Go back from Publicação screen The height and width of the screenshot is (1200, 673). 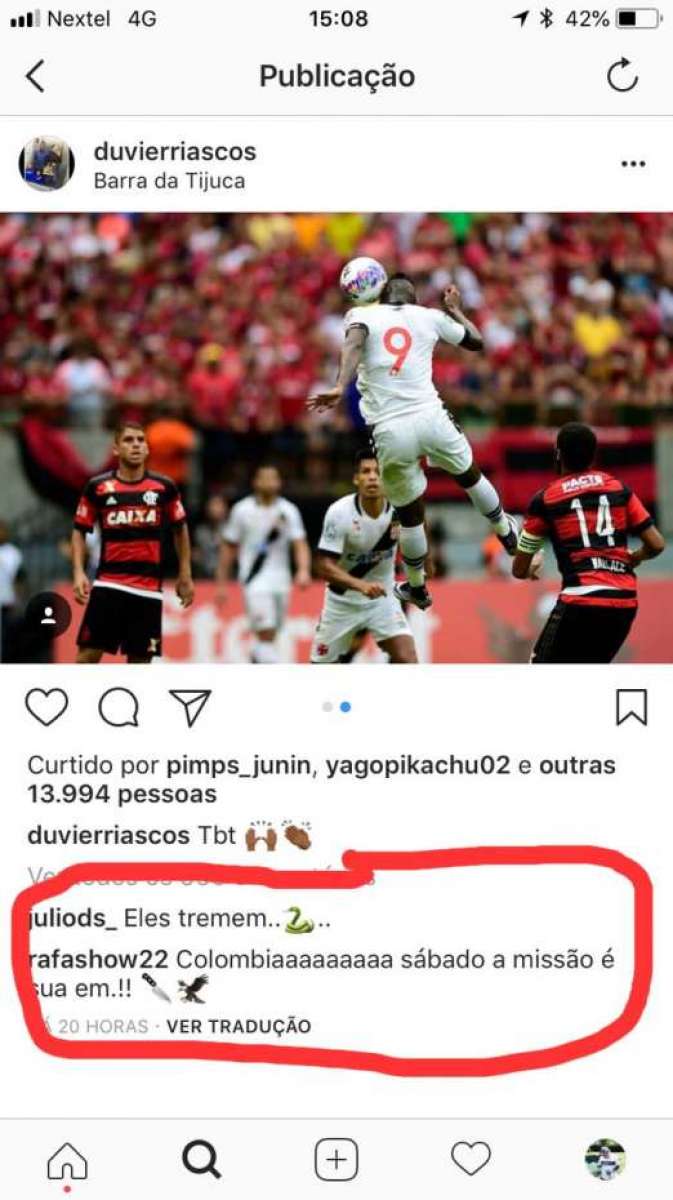tap(36, 76)
